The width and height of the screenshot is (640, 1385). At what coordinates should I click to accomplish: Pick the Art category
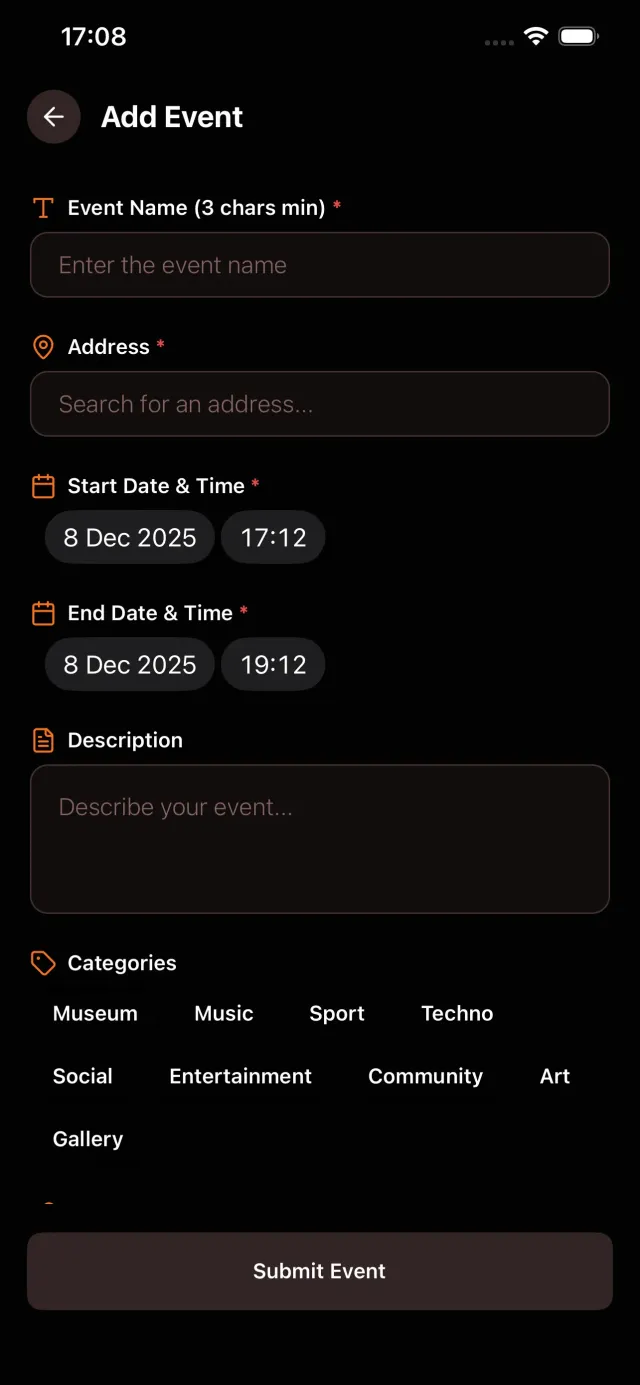555,1076
